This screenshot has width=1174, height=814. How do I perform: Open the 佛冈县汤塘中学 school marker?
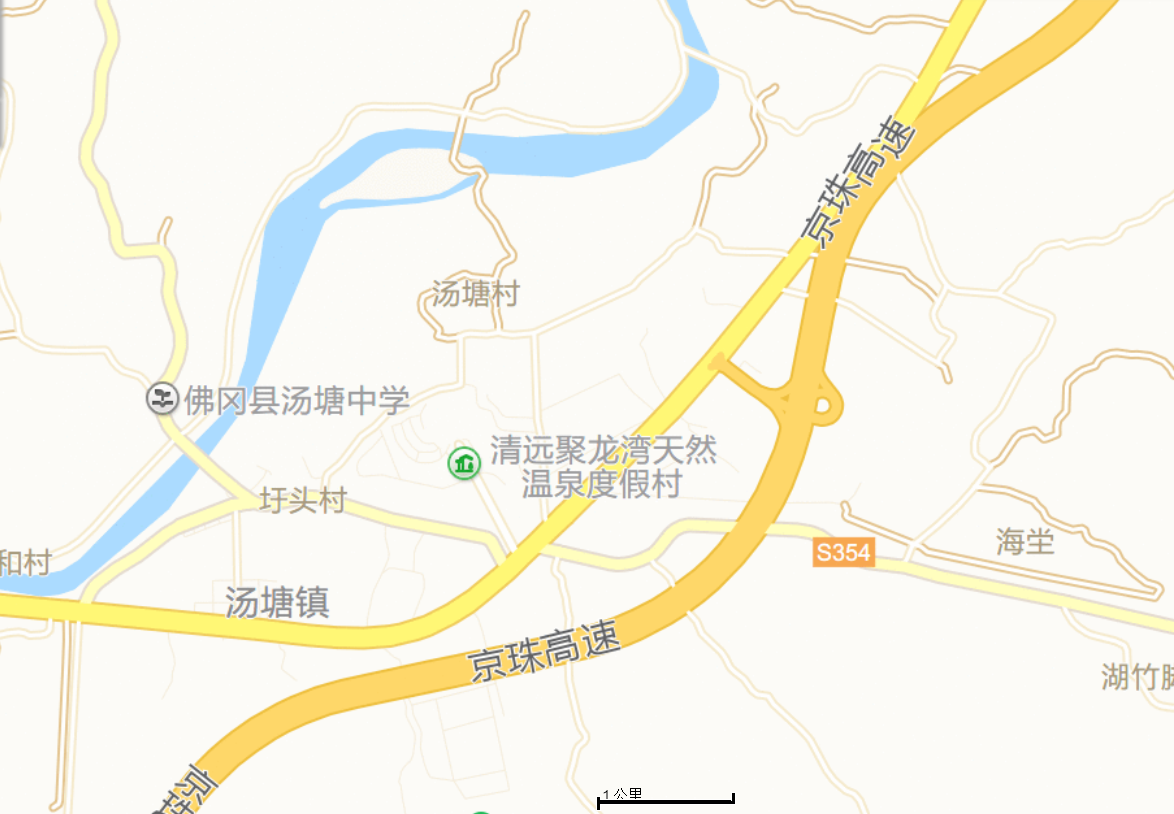161,400
